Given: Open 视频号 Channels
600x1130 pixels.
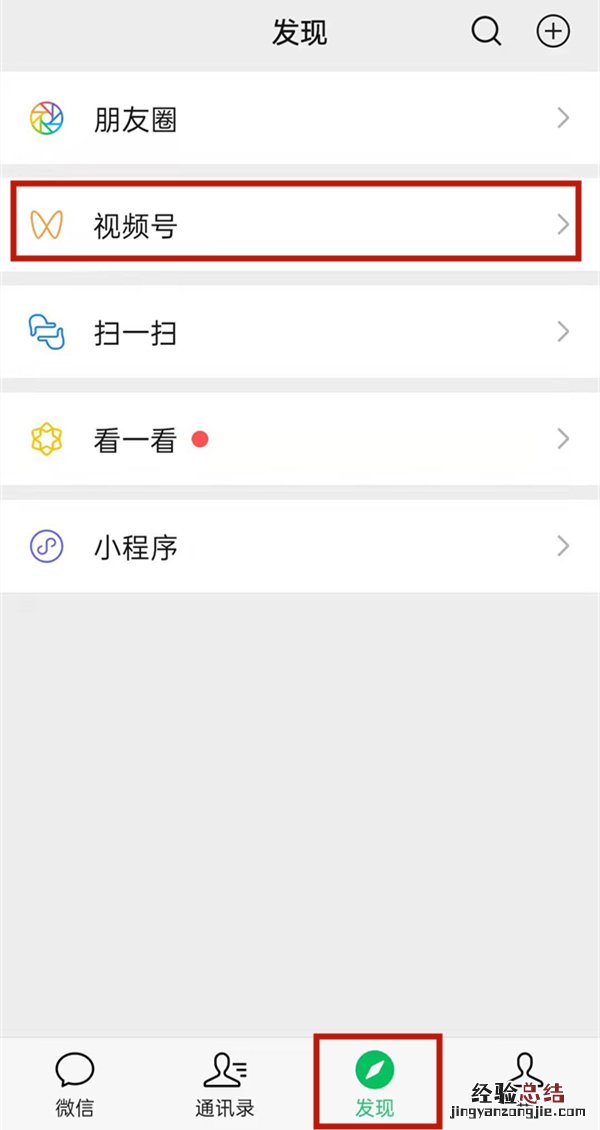Looking at the screenshot, I should pyautogui.click(x=300, y=225).
